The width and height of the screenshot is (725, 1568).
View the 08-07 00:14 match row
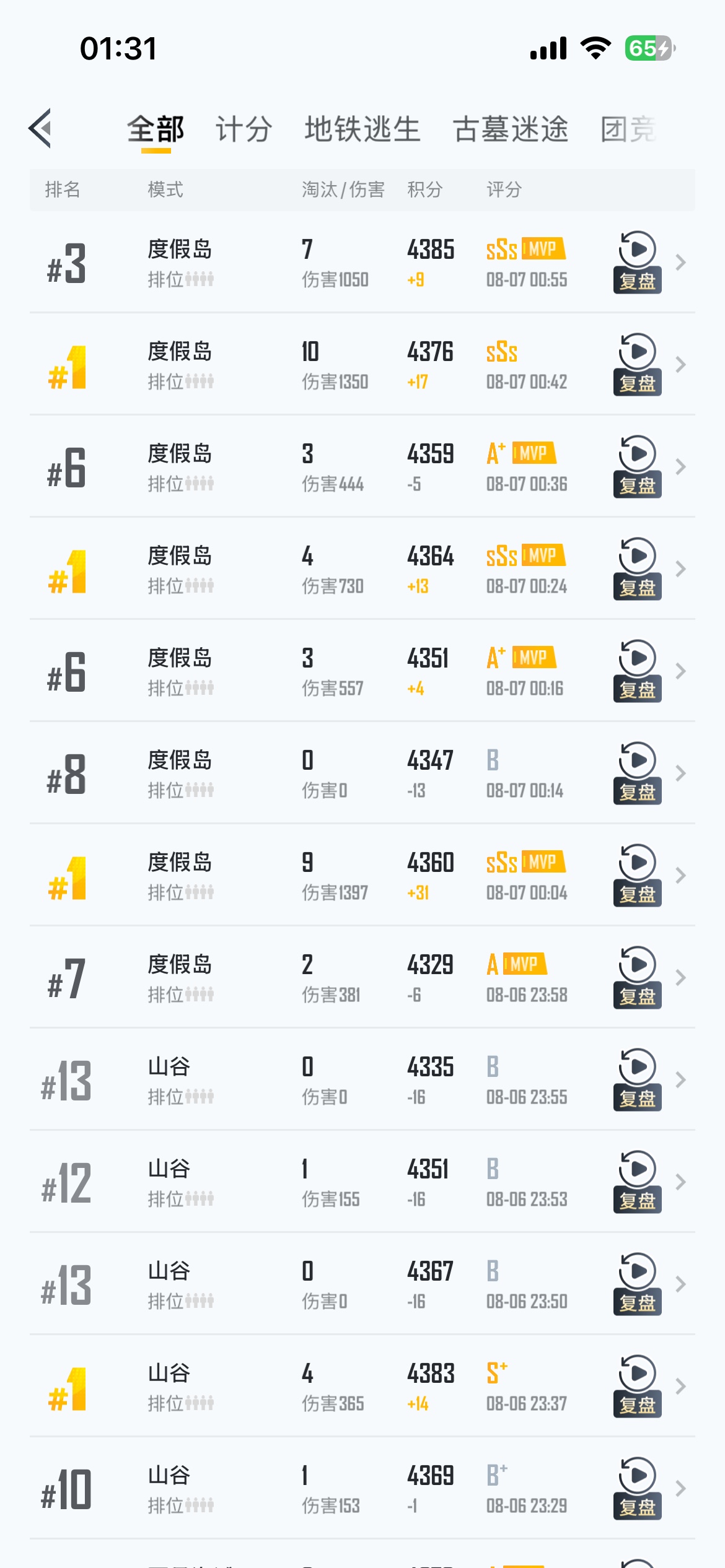click(362, 773)
